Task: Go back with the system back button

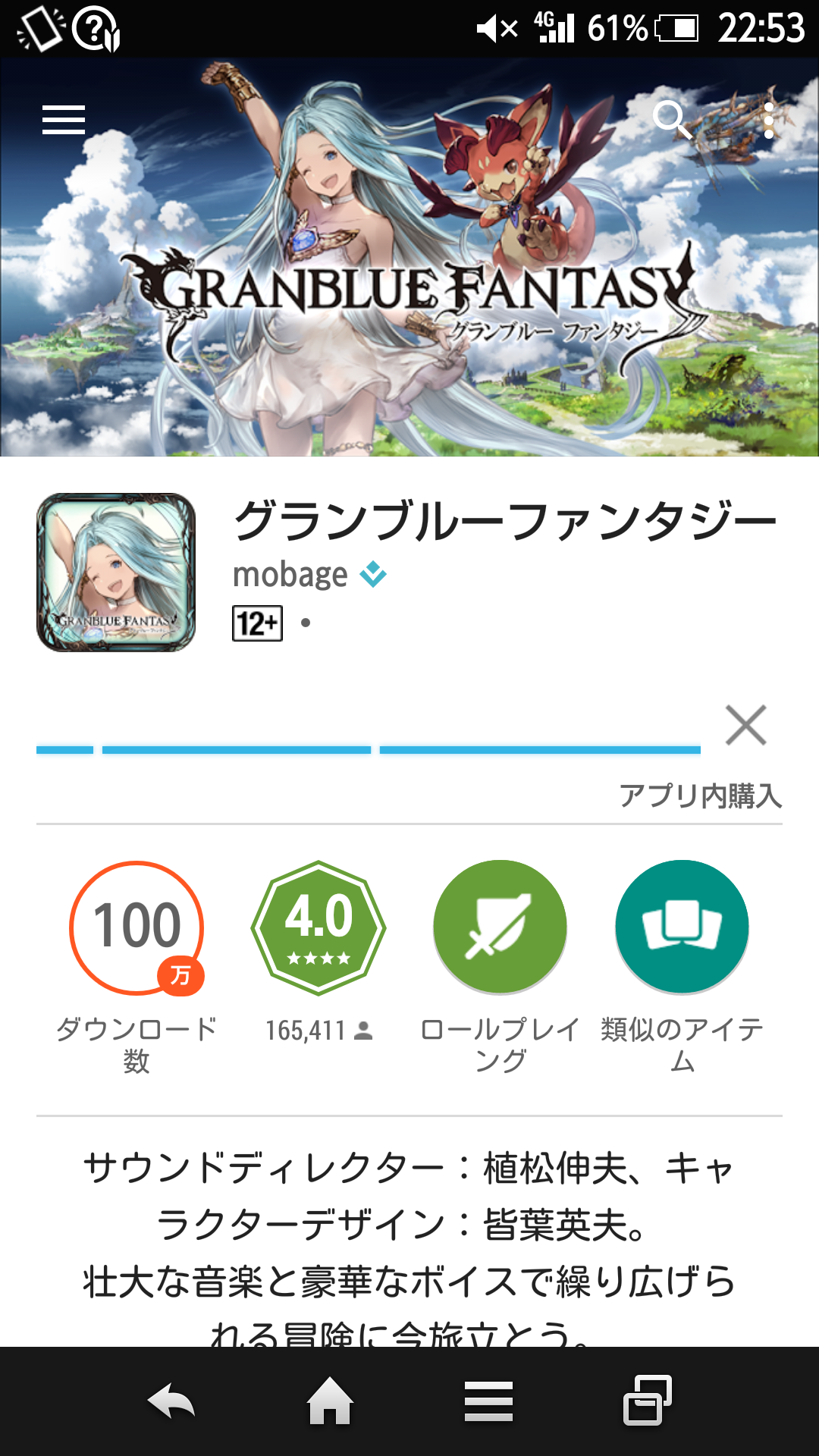Action: coord(172,1401)
